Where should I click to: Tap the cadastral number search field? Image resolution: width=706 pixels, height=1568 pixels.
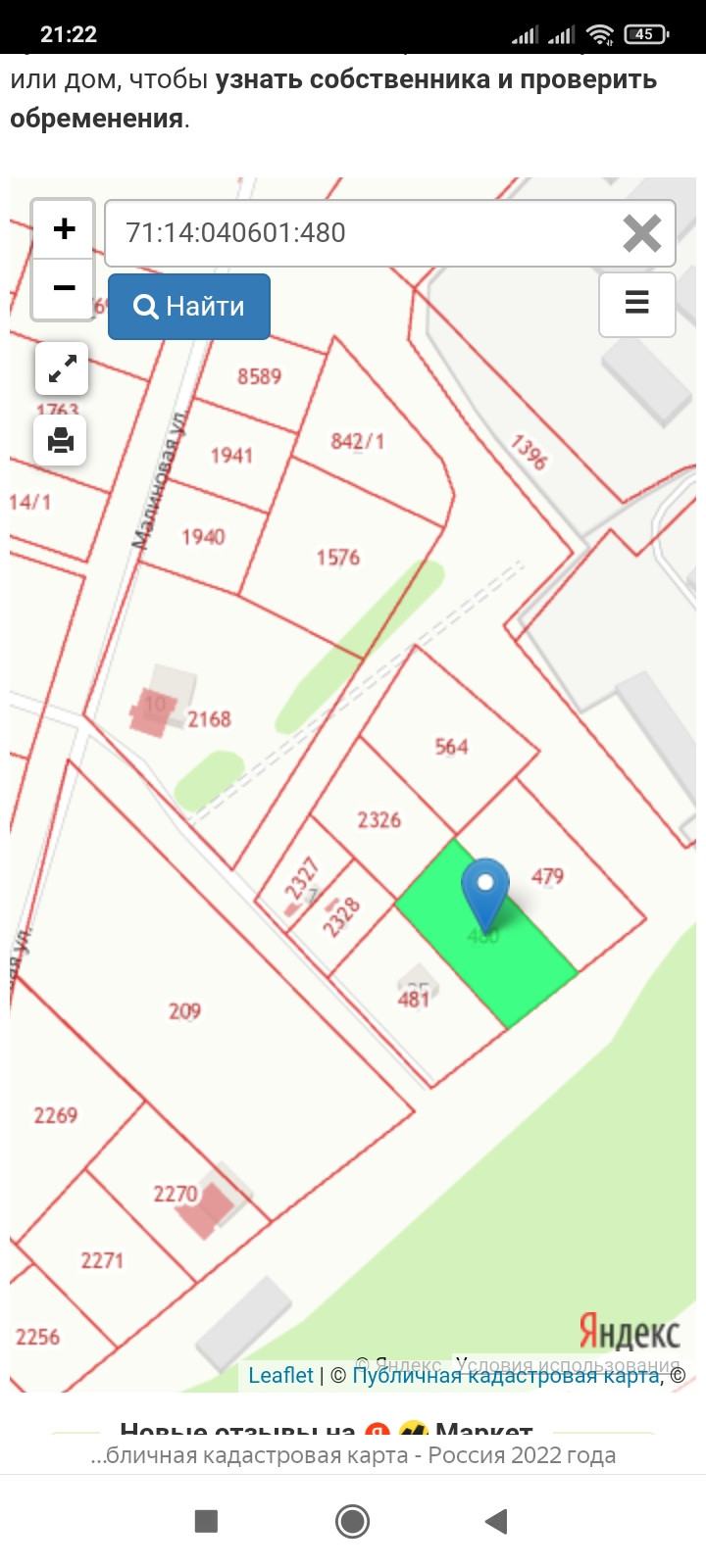coord(363,233)
